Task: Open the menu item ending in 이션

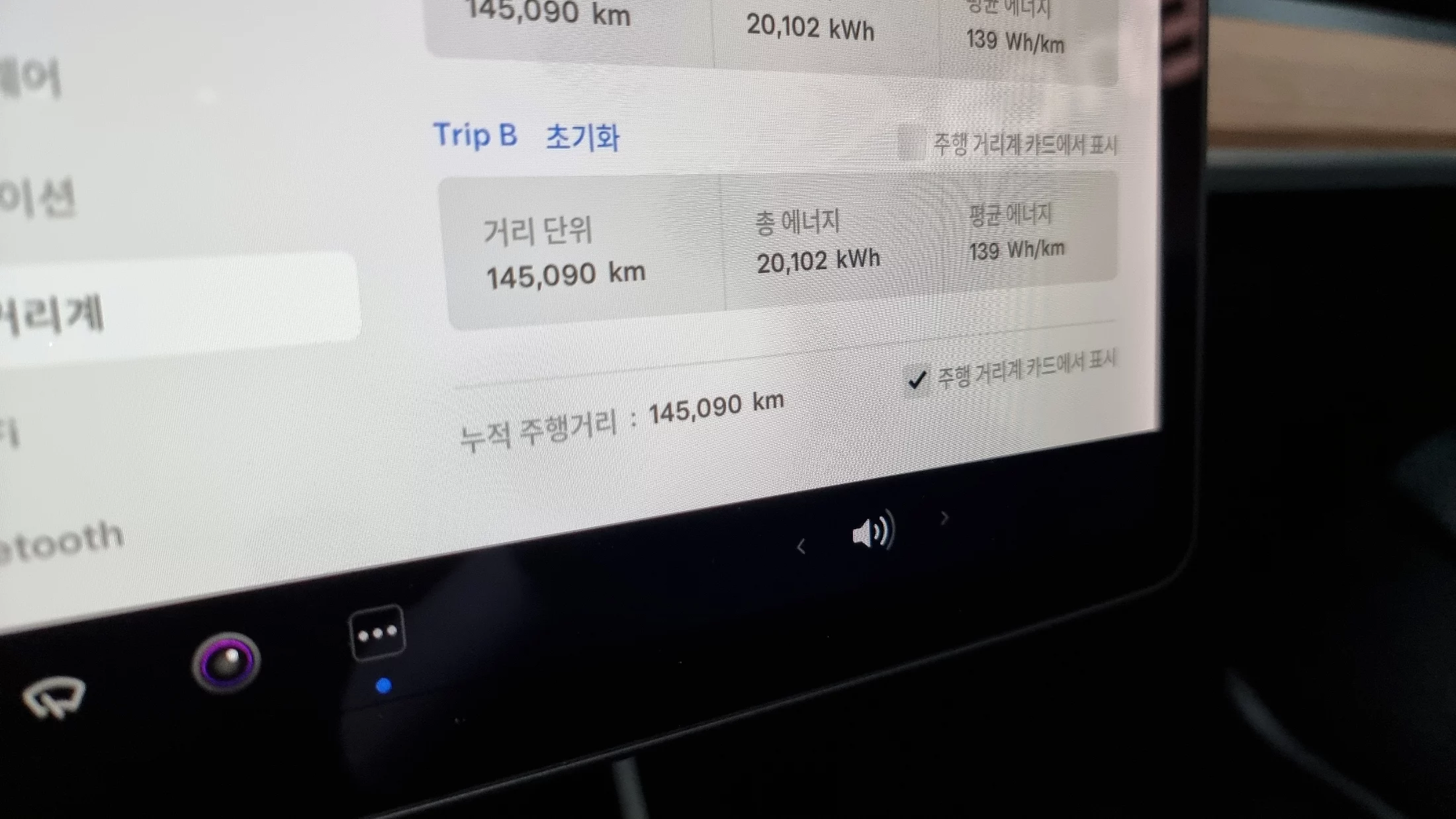Action: (40, 198)
